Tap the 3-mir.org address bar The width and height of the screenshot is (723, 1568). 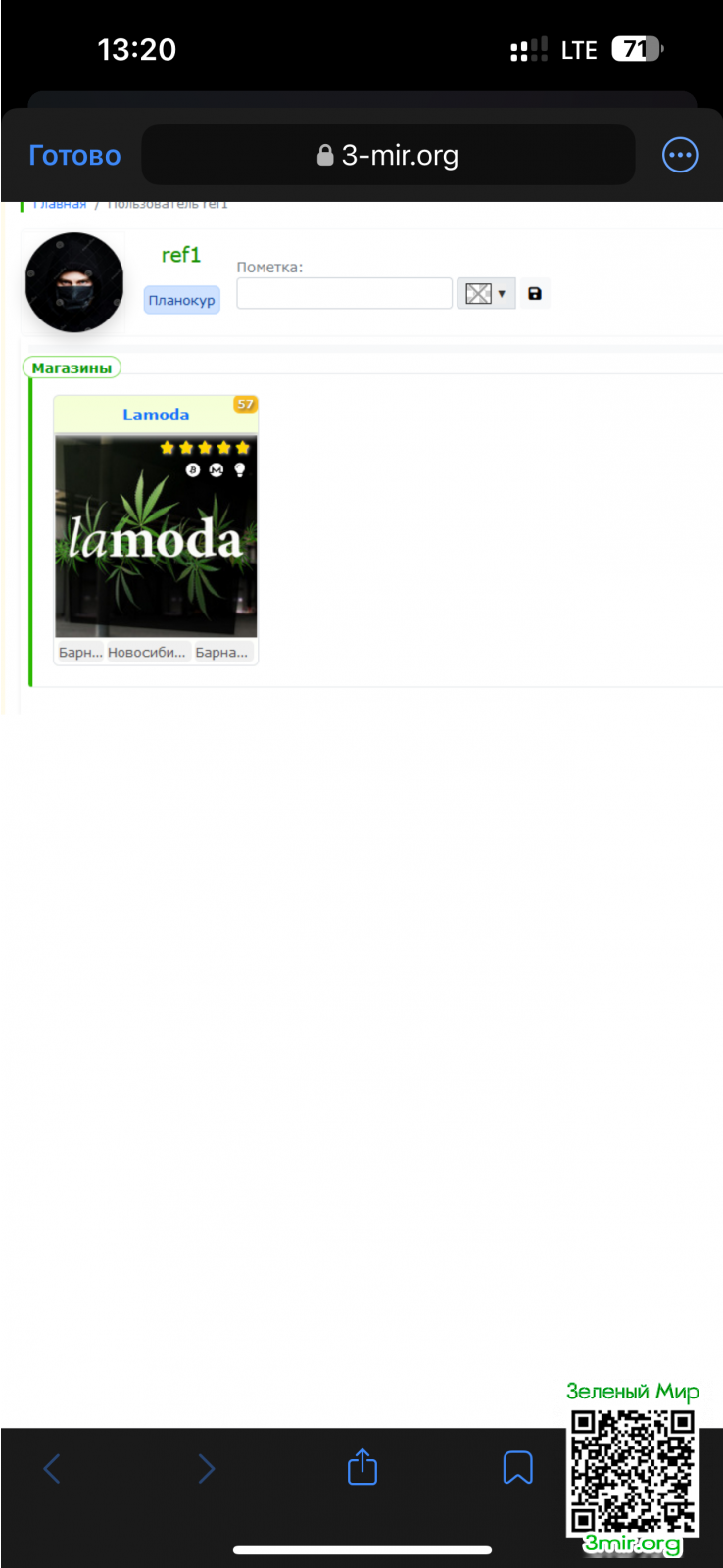(388, 155)
